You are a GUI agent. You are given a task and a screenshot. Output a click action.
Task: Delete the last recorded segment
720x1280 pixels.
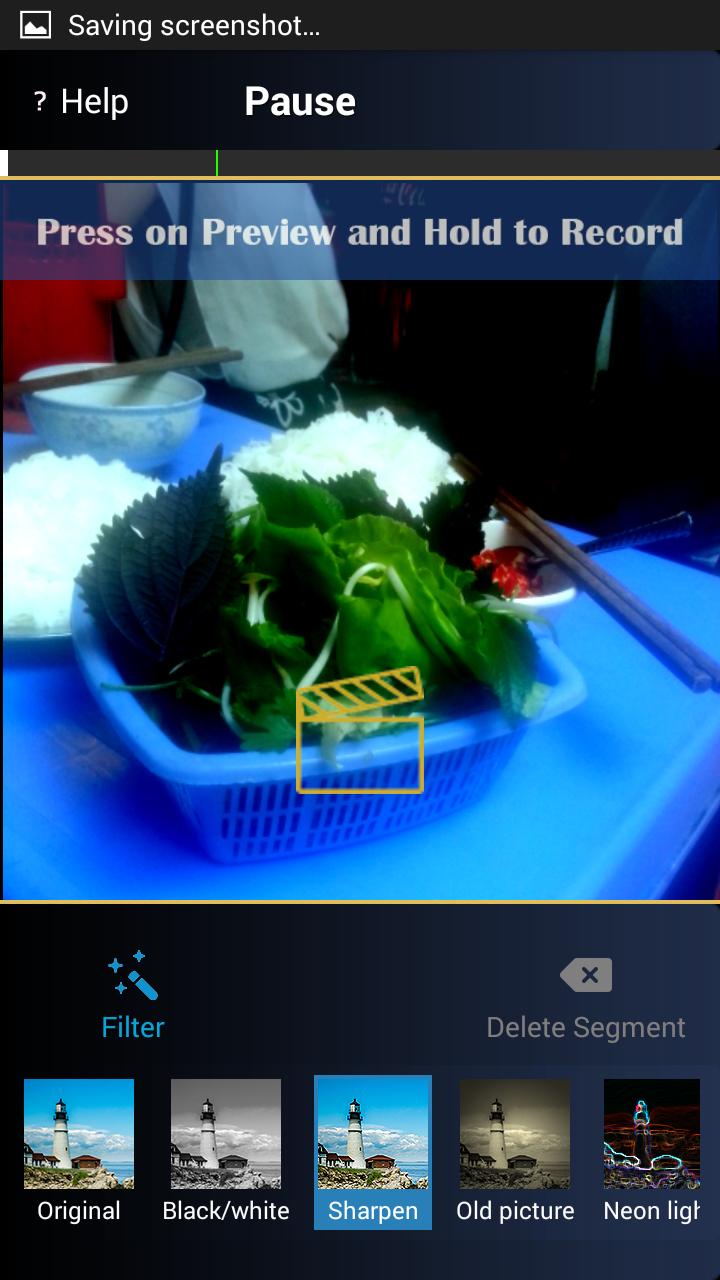(x=586, y=998)
